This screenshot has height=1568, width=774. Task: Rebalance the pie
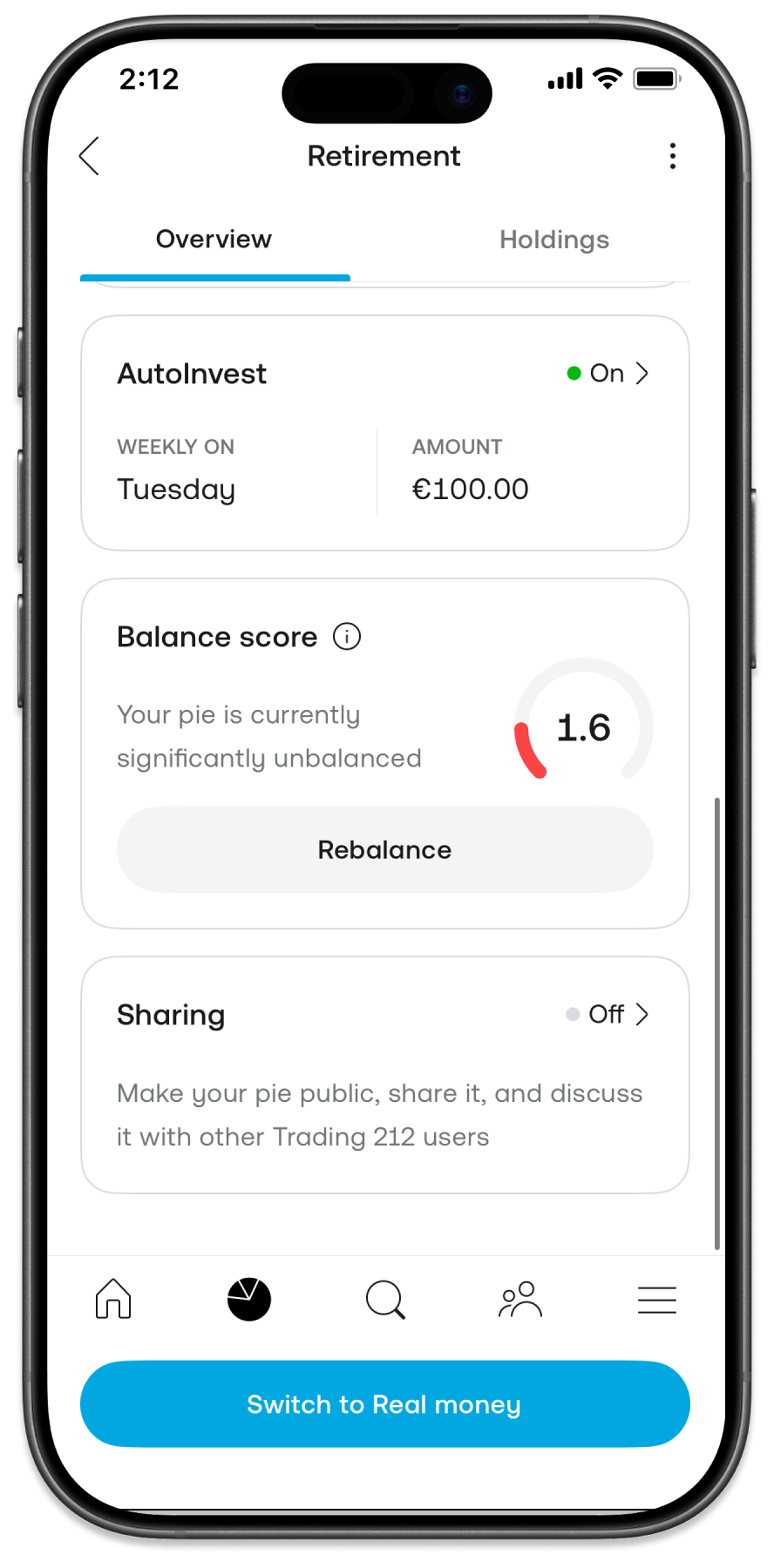point(384,849)
